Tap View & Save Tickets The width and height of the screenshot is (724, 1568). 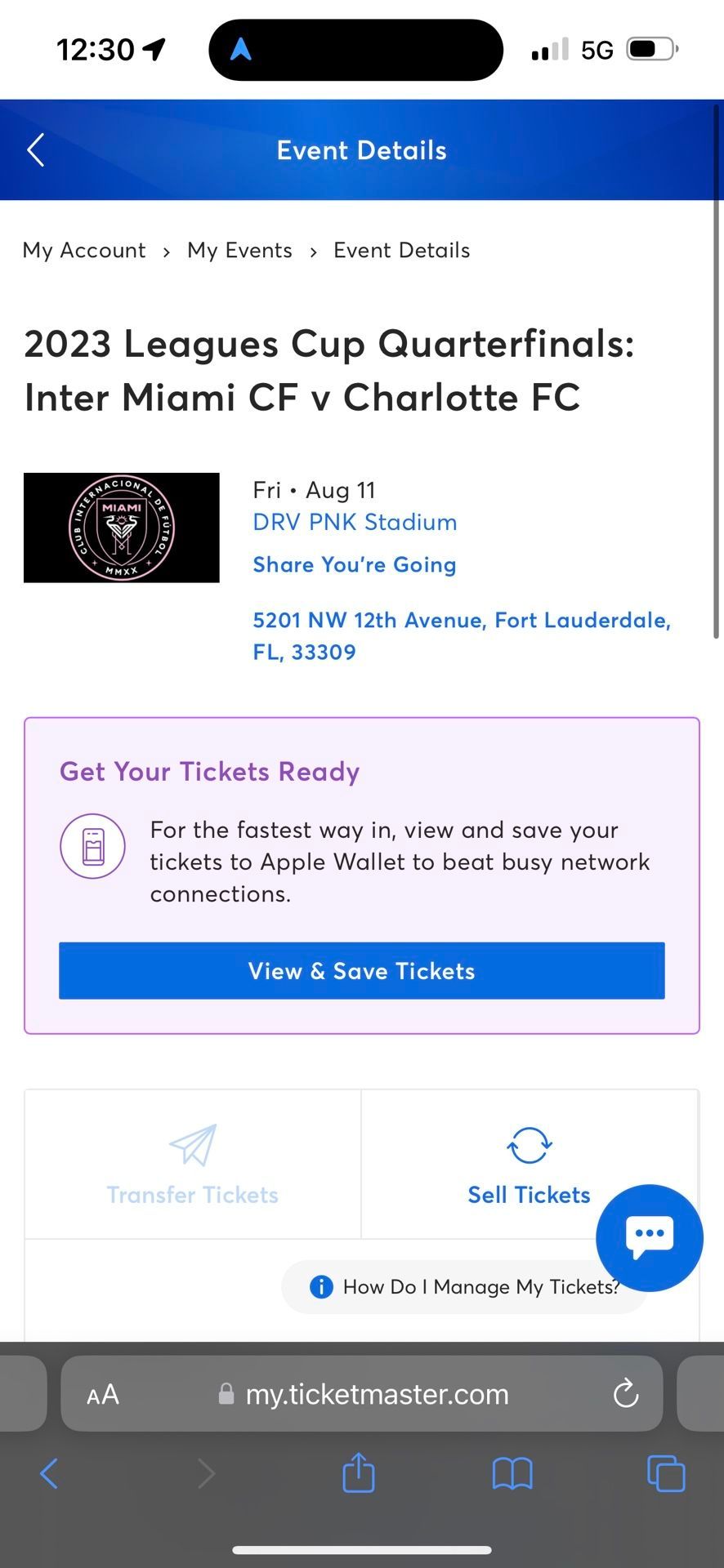[361, 971]
